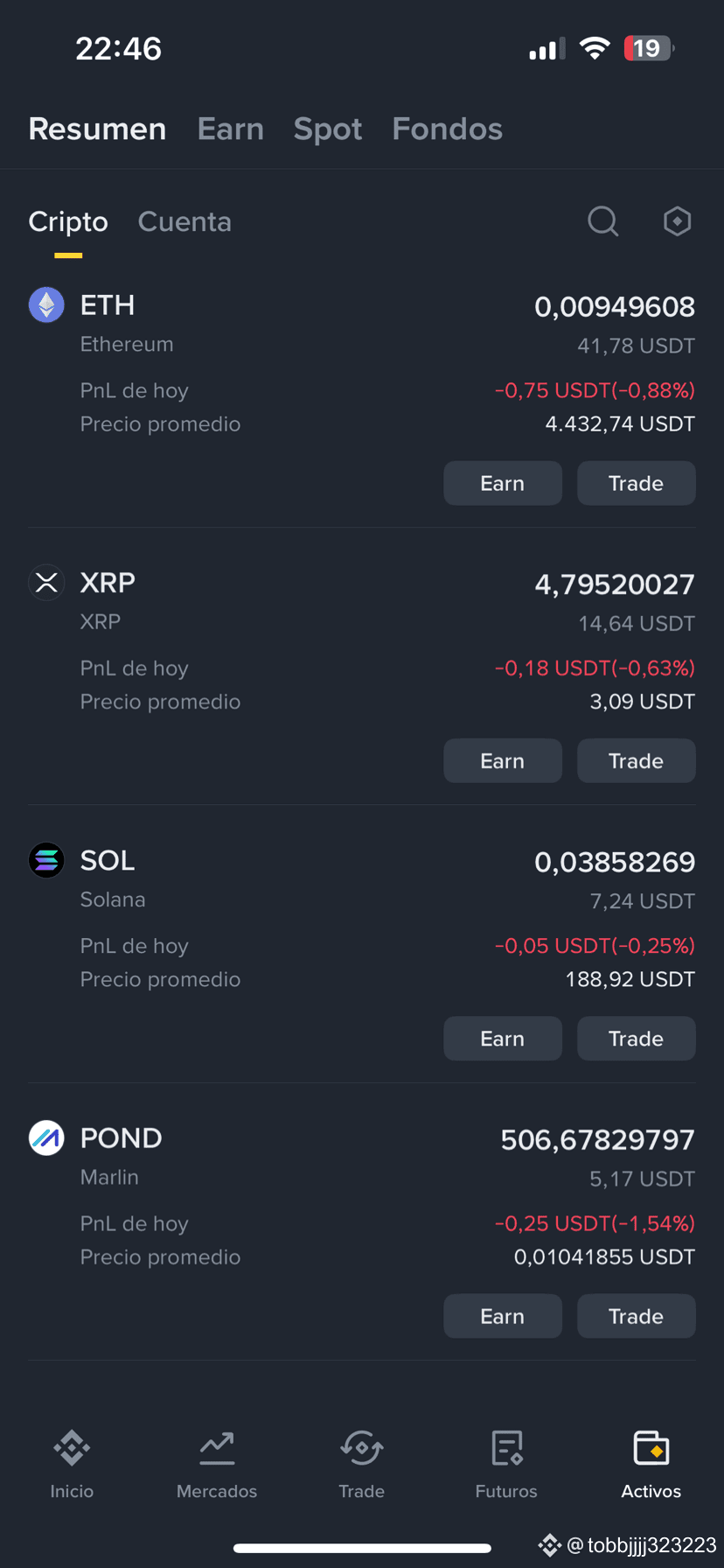The image size is (724, 1568).
Task: Trade your XRP holdings
Action: (637, 760)
